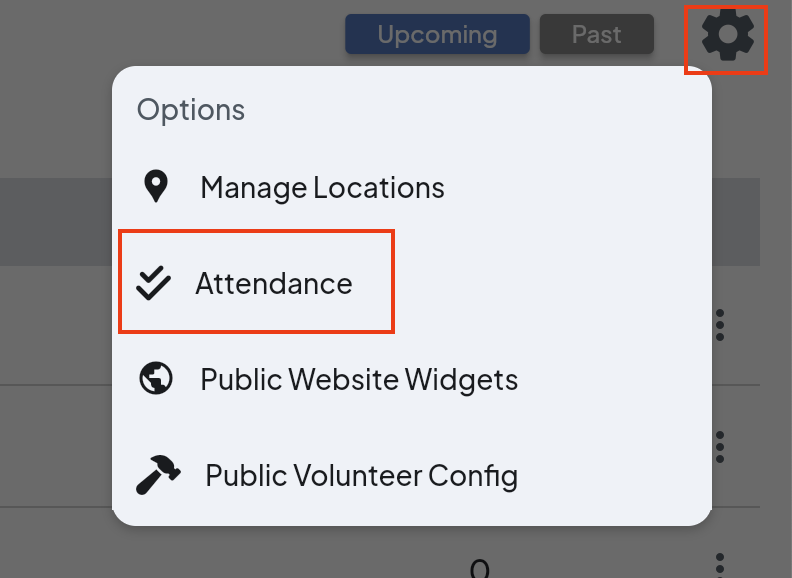Open Public Volunteer Config
The height and width of the screenshot is (578, 792).
point(360,475)
